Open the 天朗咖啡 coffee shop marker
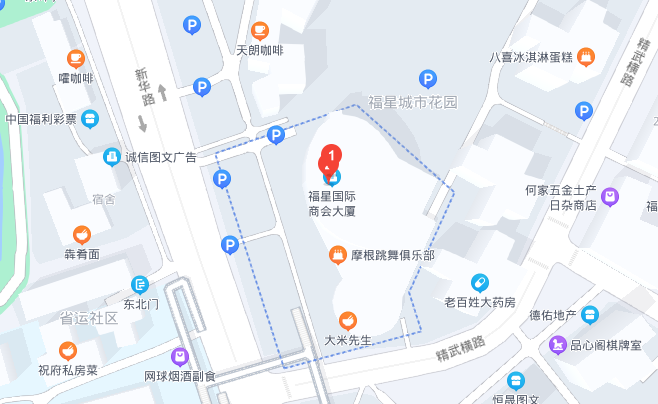Image resolution: width=658 pixels, height=404 pixels. 260,30
